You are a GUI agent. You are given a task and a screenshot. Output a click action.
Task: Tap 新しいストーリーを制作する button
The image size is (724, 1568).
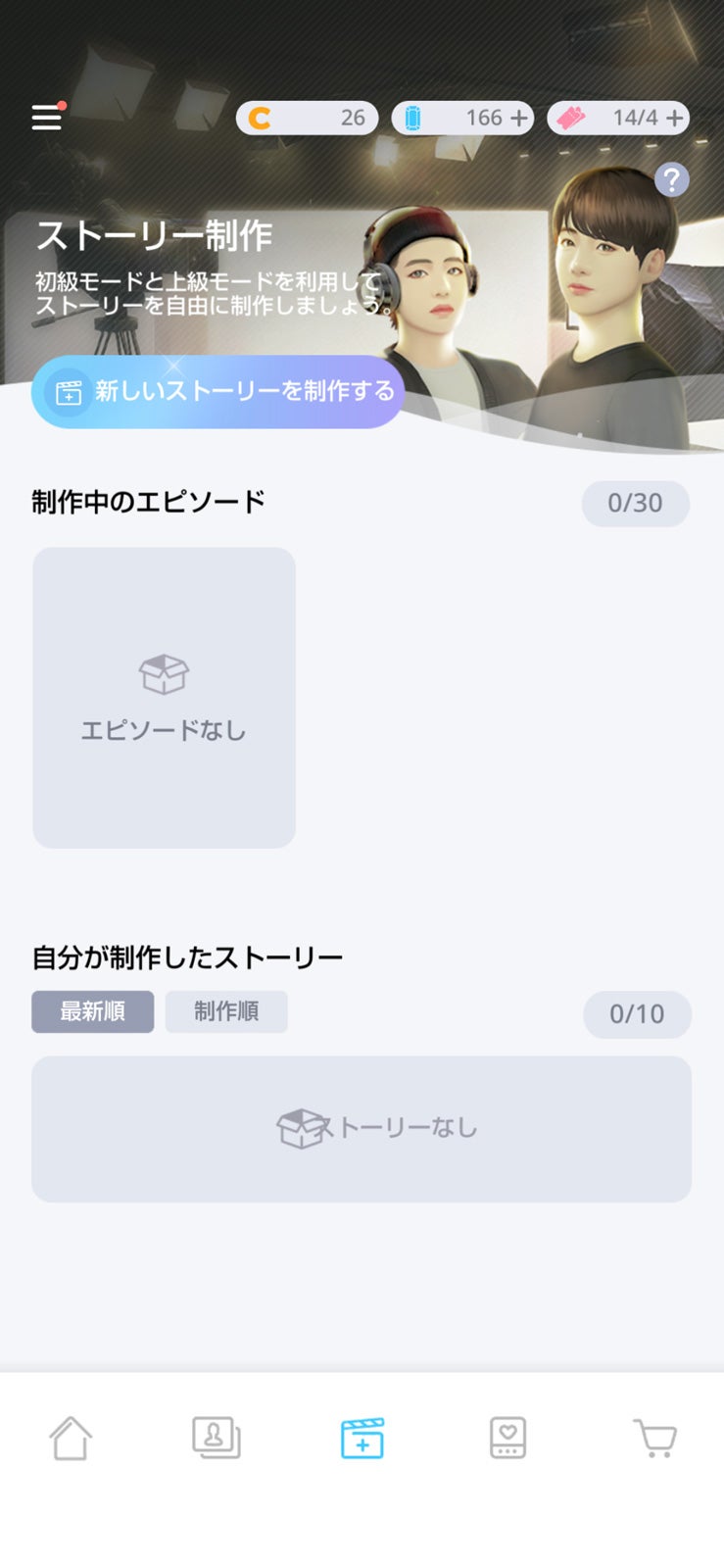pyautogui.click(x=217, y=391)
